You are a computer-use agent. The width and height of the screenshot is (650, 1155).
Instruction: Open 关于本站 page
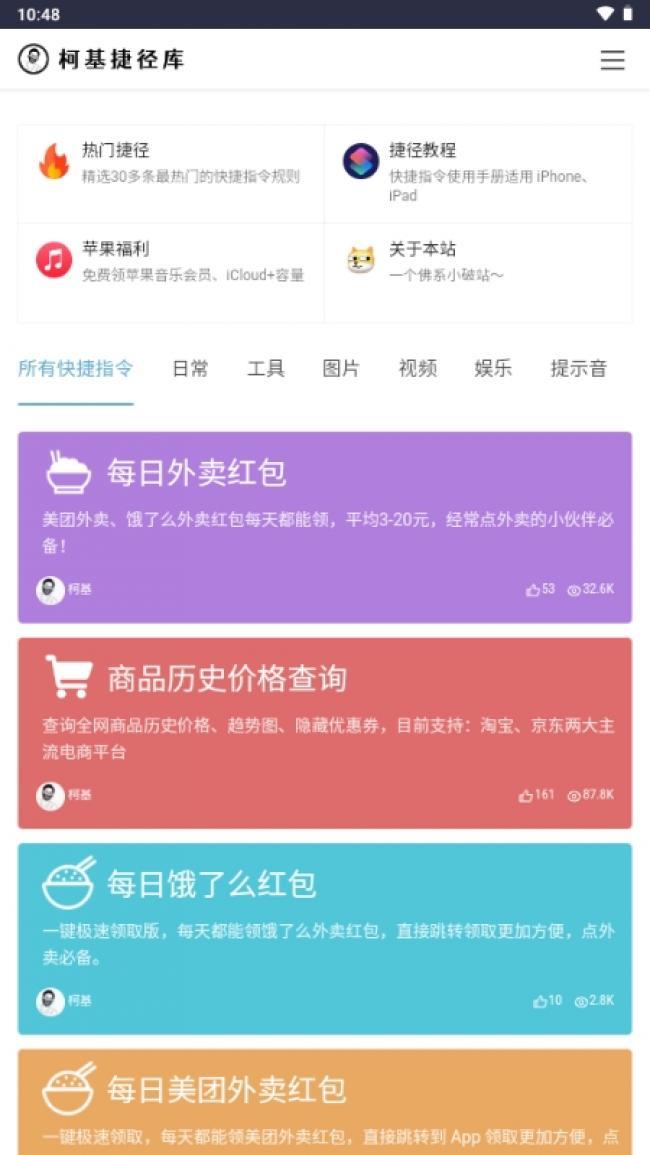pos(478,261)
